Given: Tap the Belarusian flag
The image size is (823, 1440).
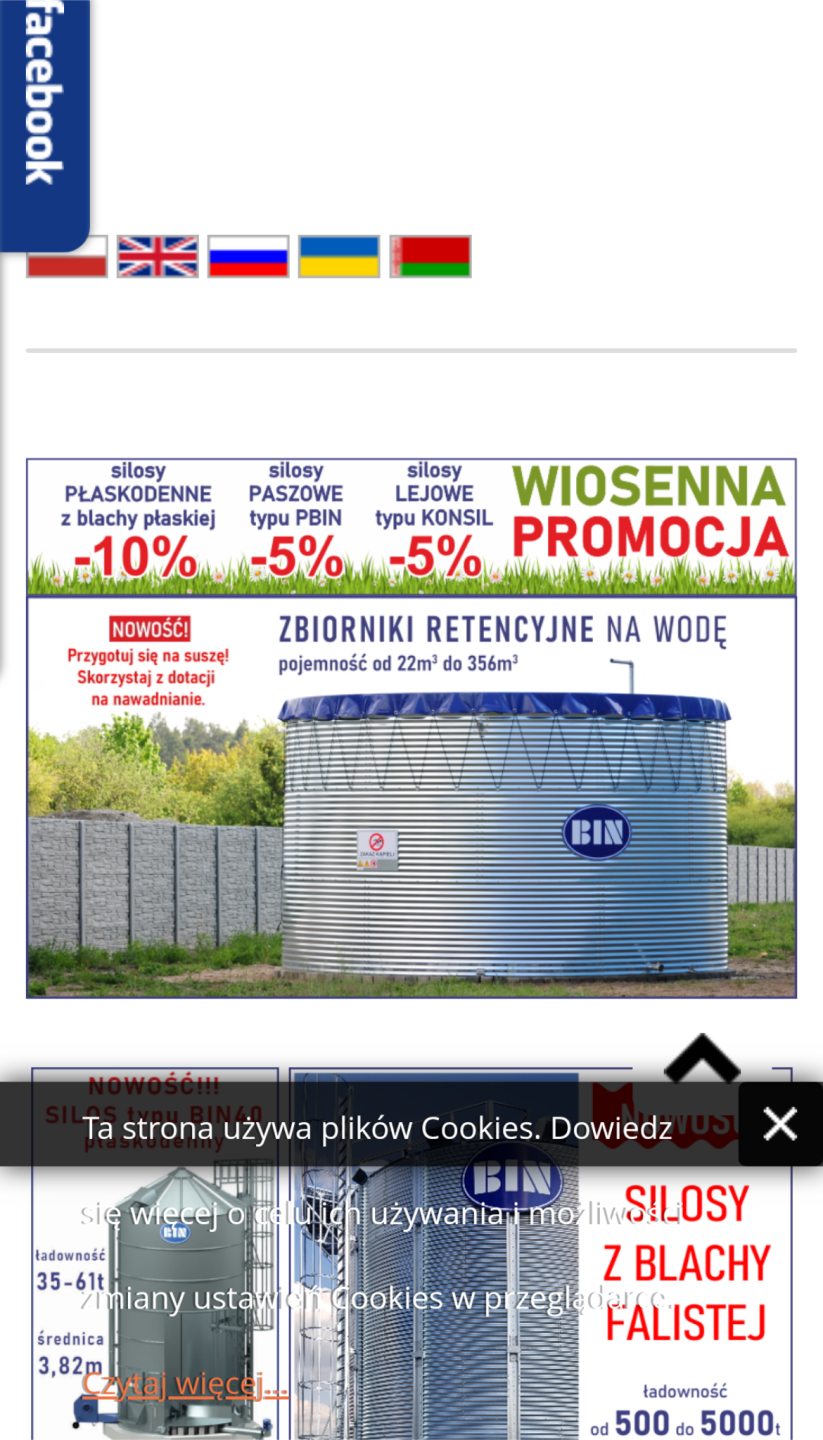Looking at the screenshot, I should (430, 257).
